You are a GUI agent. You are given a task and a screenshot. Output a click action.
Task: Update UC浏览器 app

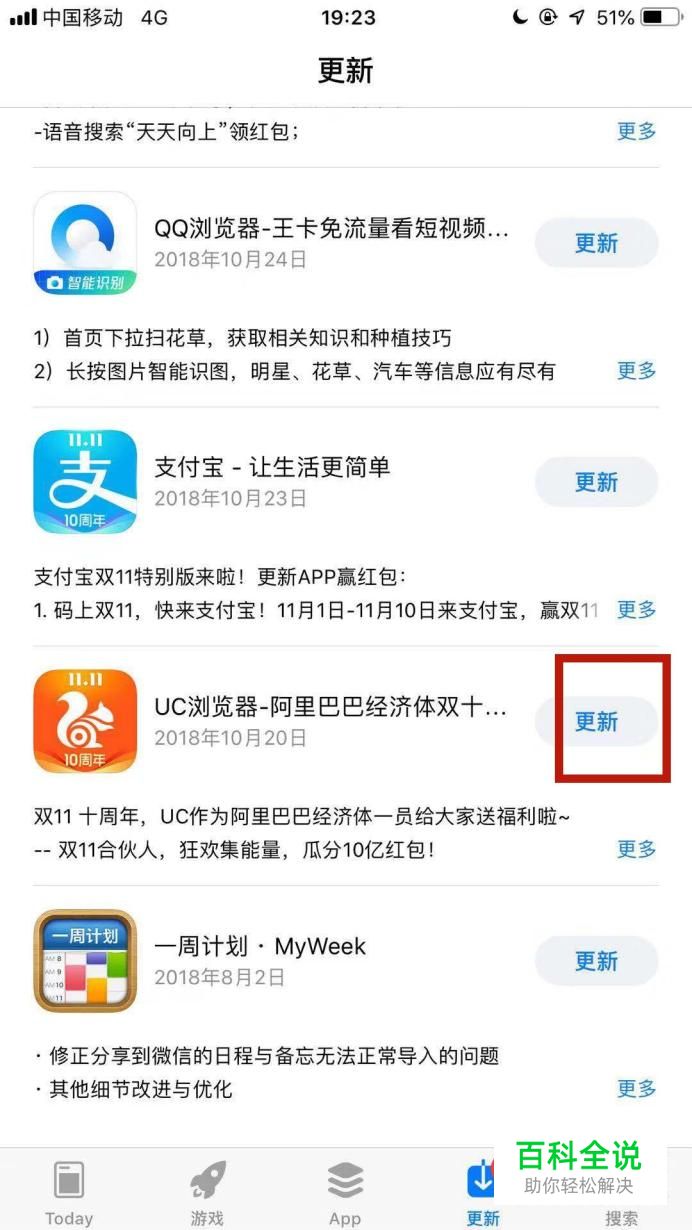coord(597,721)
